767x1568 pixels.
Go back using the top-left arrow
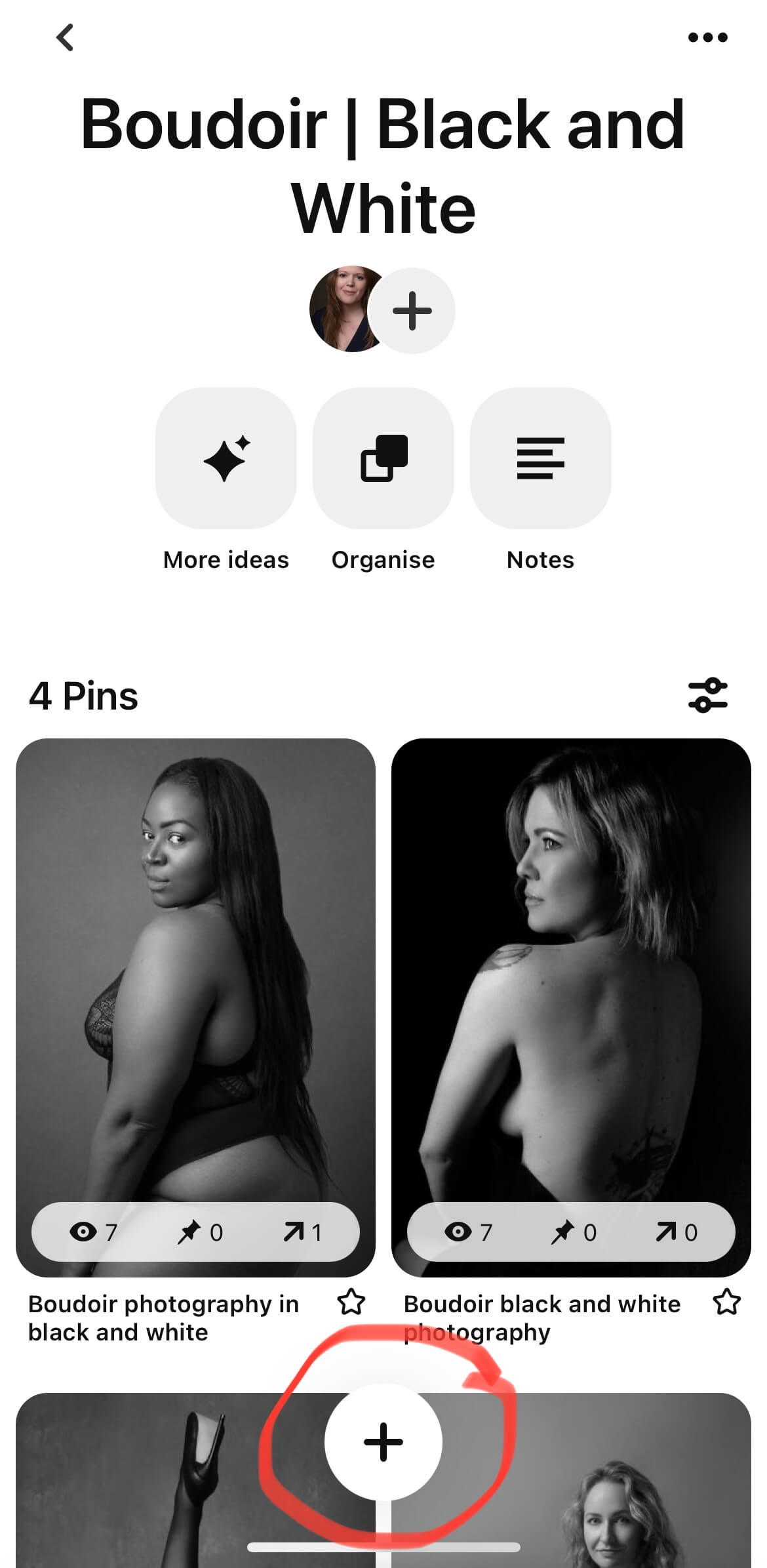pos(65,37)
